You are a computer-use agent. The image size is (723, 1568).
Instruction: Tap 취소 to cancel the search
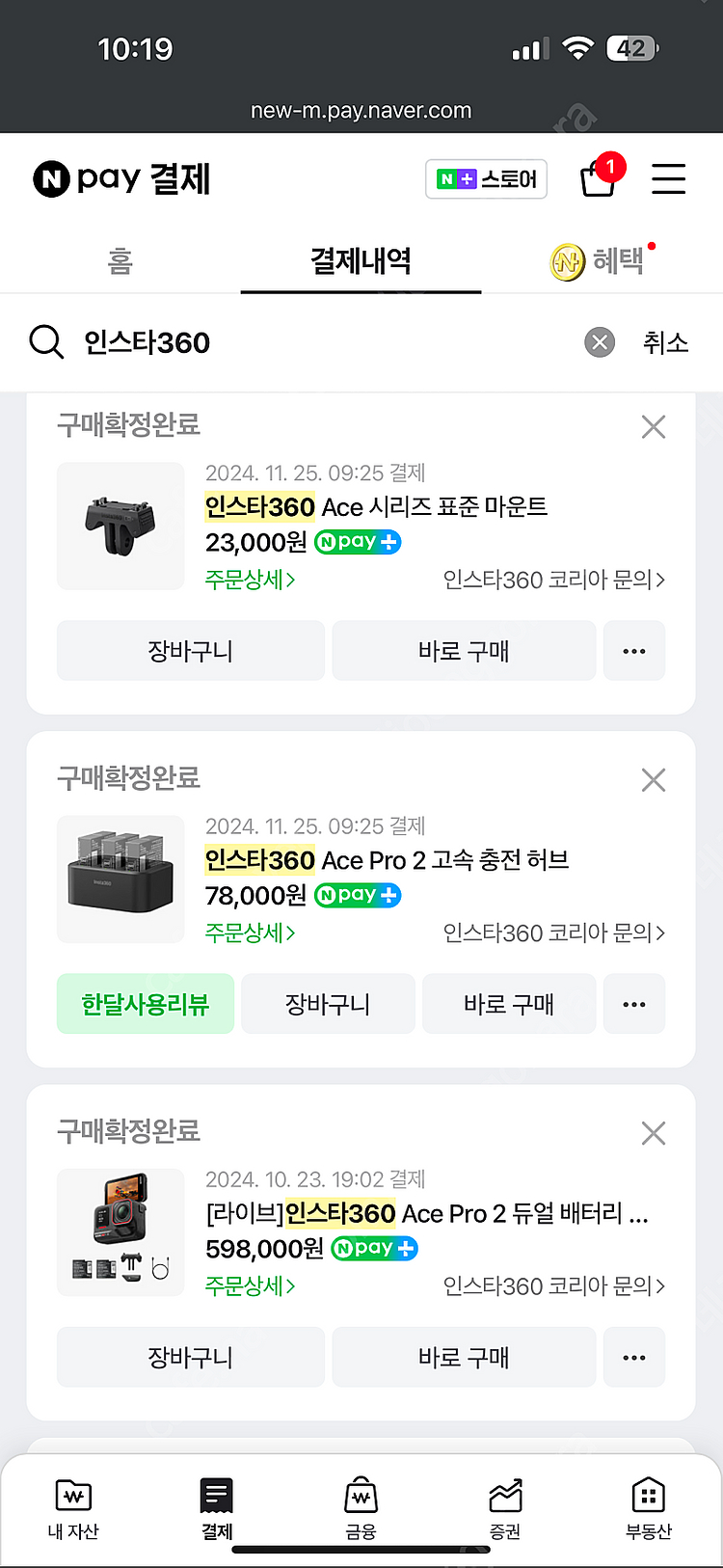665,342
